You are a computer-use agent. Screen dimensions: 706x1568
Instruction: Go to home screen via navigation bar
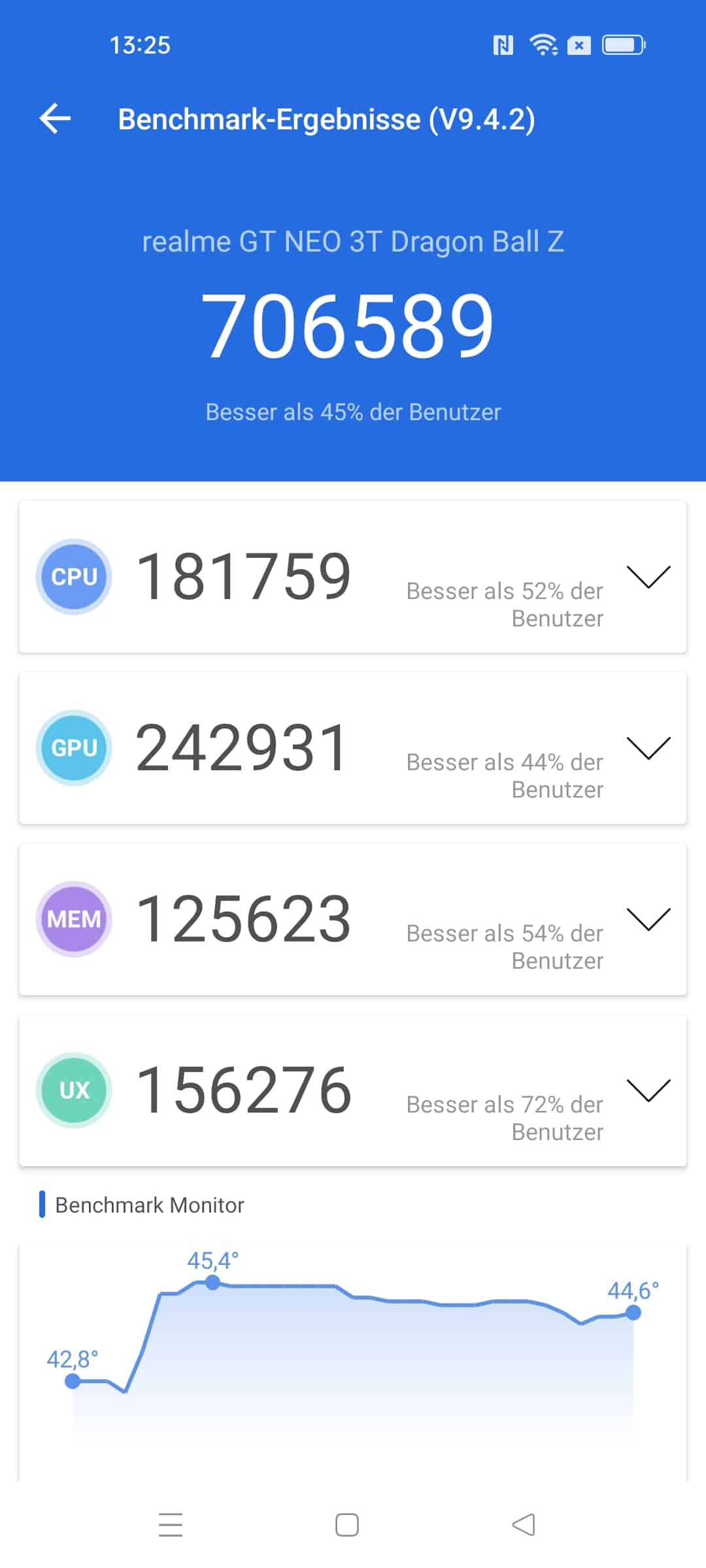(347, 1524)
